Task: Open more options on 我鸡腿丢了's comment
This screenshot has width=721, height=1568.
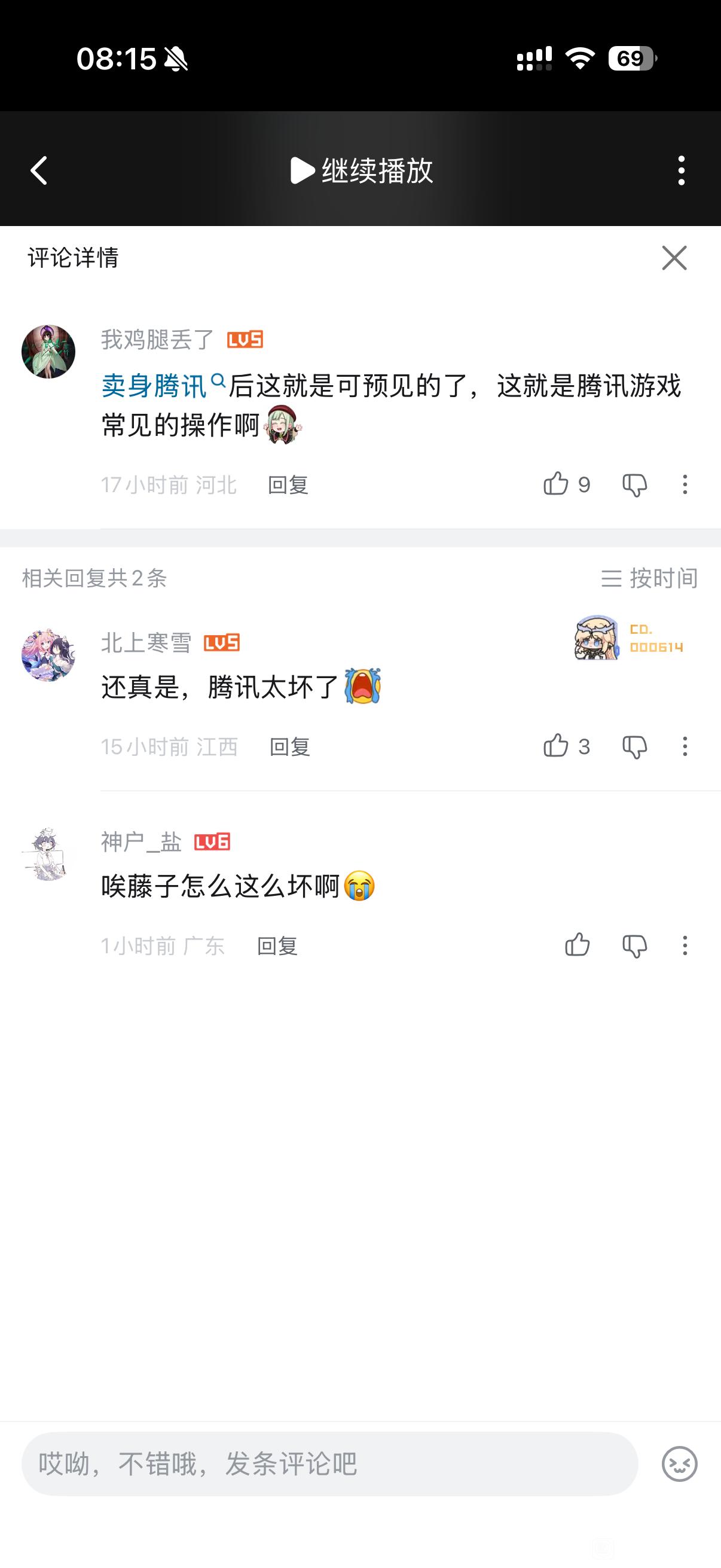Action: [685, 484]
